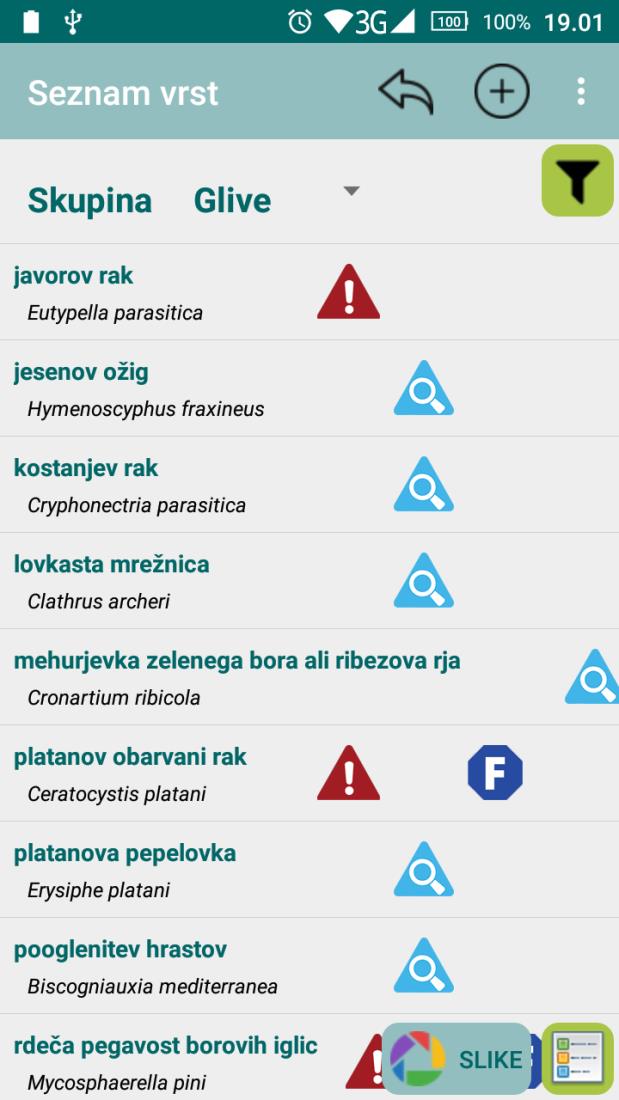Image resolution: width=619 pixels, height=1100 pixels.
Task: Switch to list view icon
Action: (x=578, y=1059)
